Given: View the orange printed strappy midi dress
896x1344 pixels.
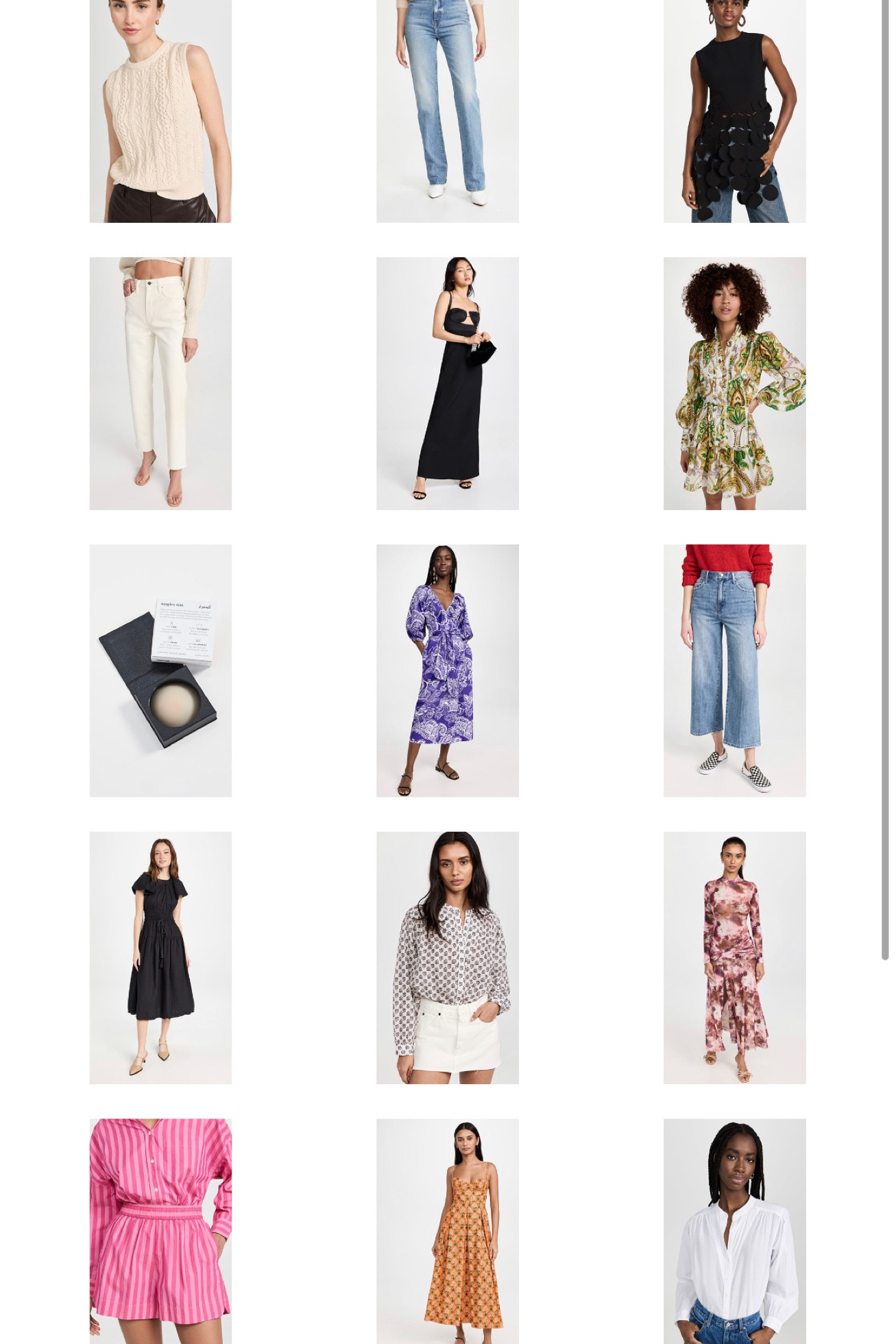Looking at the screenshot, I should [447, 1231].
